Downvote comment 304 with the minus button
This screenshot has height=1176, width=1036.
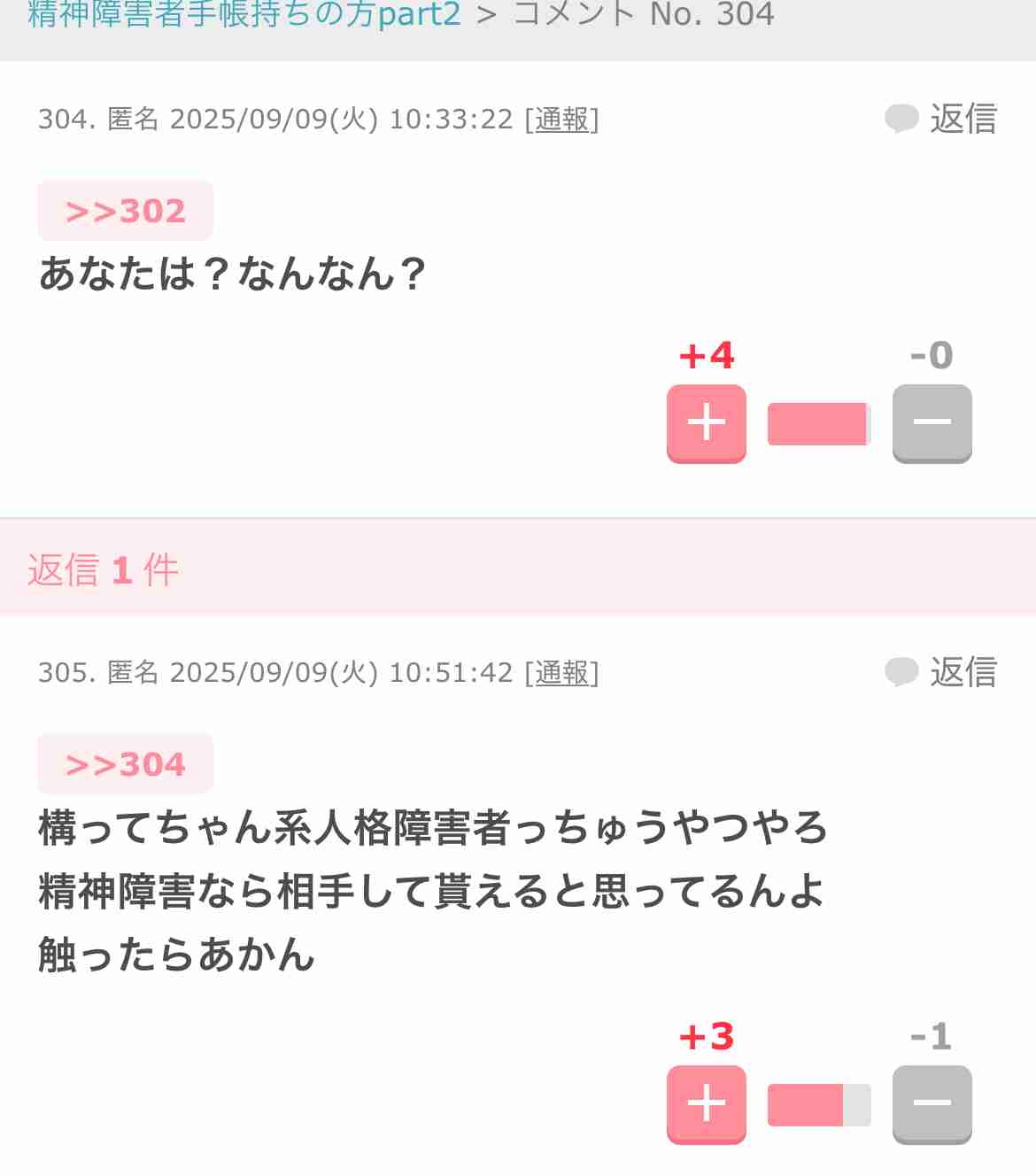click(932, 423)
